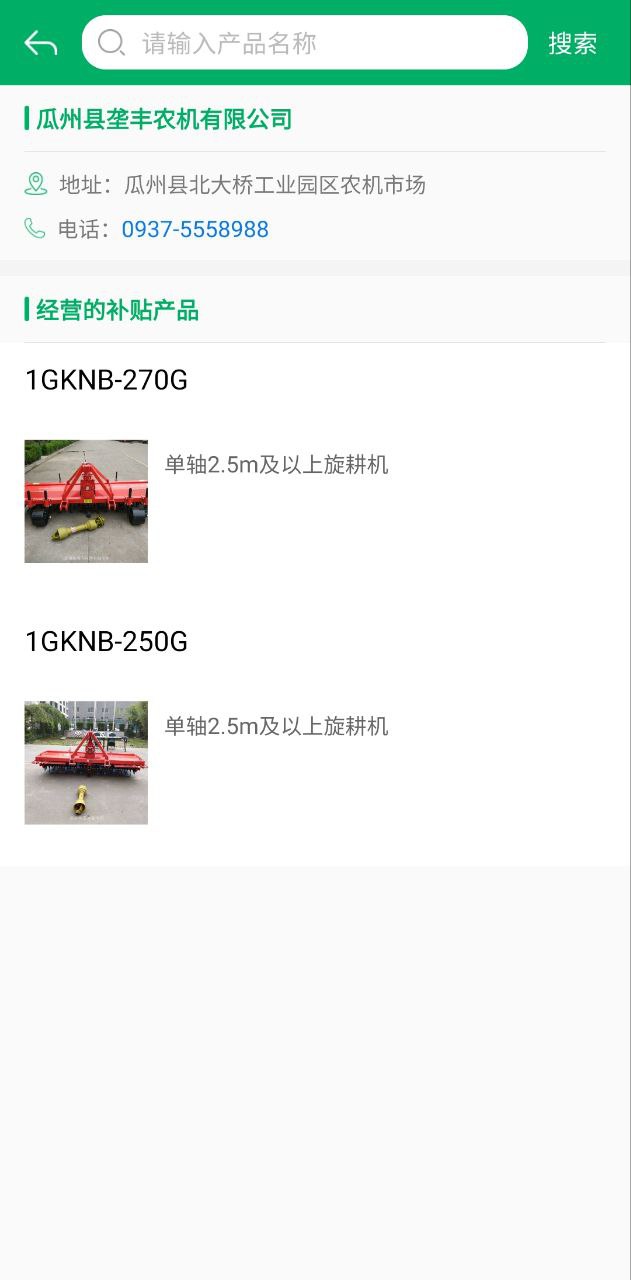Open the 1GKNB-250G product

click(106, 642)
